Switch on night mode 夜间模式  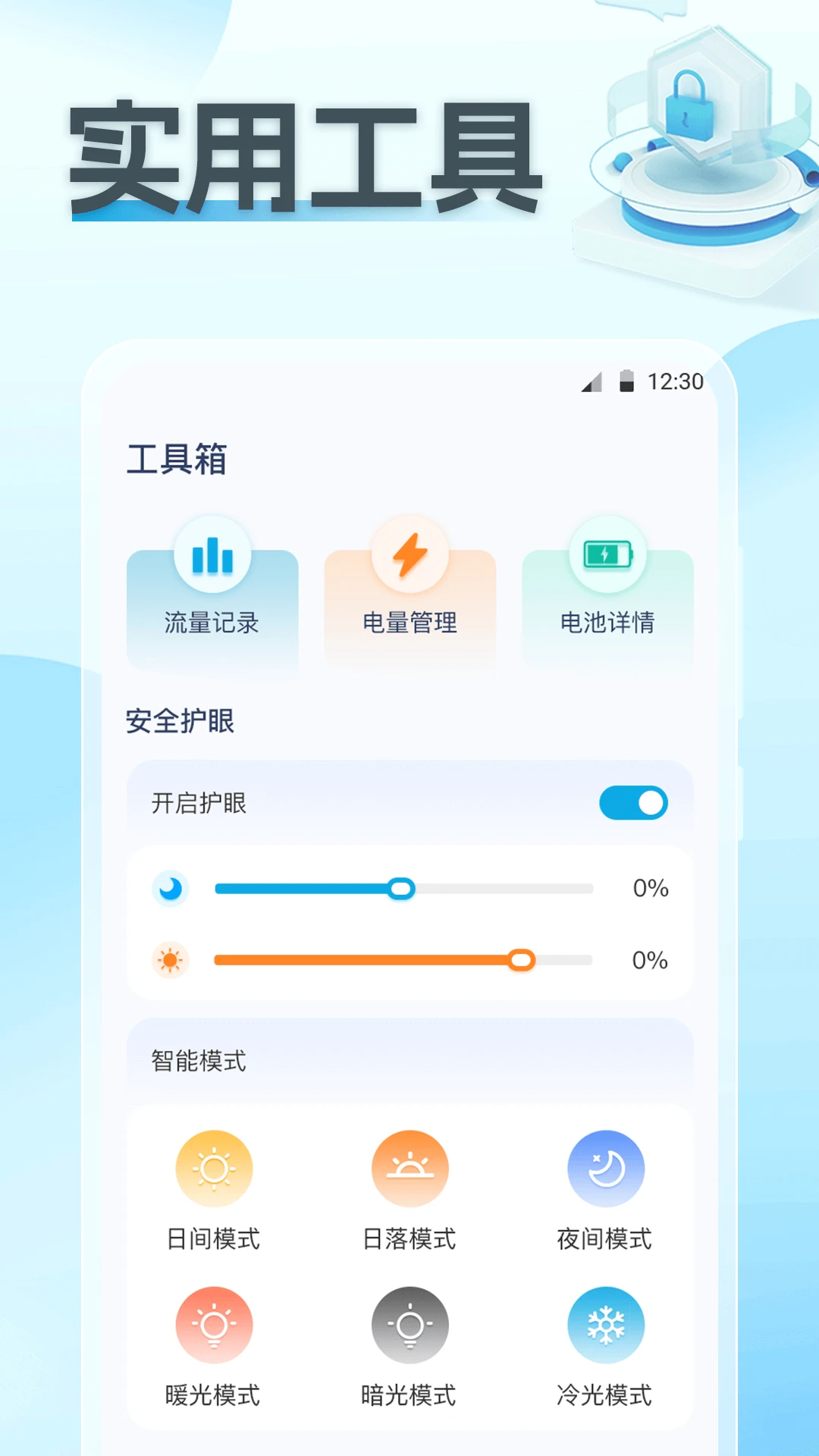(x=607, y=1185)
